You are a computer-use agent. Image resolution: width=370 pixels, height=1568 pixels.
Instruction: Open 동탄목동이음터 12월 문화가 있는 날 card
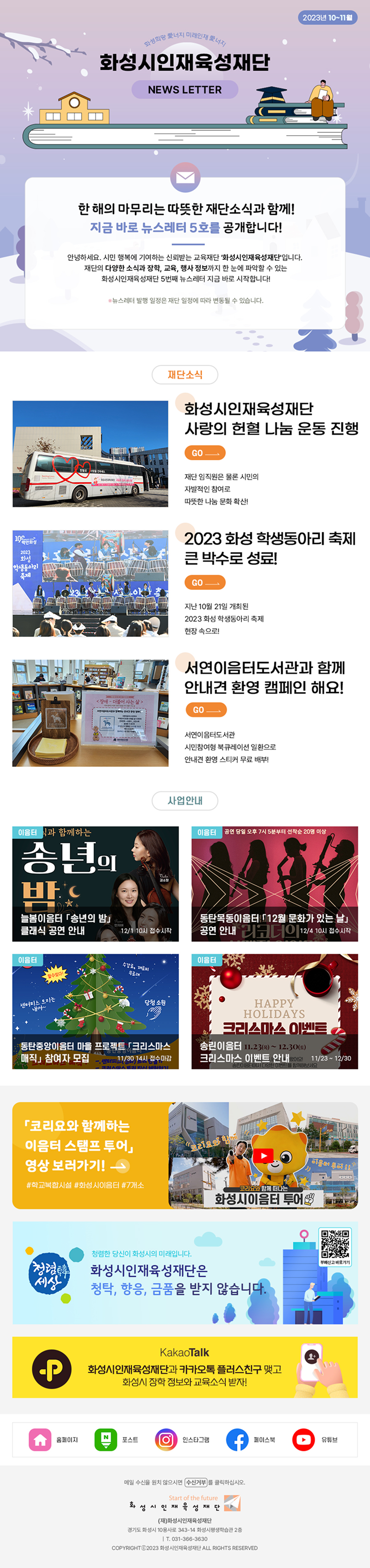click(x=274, y=884)
